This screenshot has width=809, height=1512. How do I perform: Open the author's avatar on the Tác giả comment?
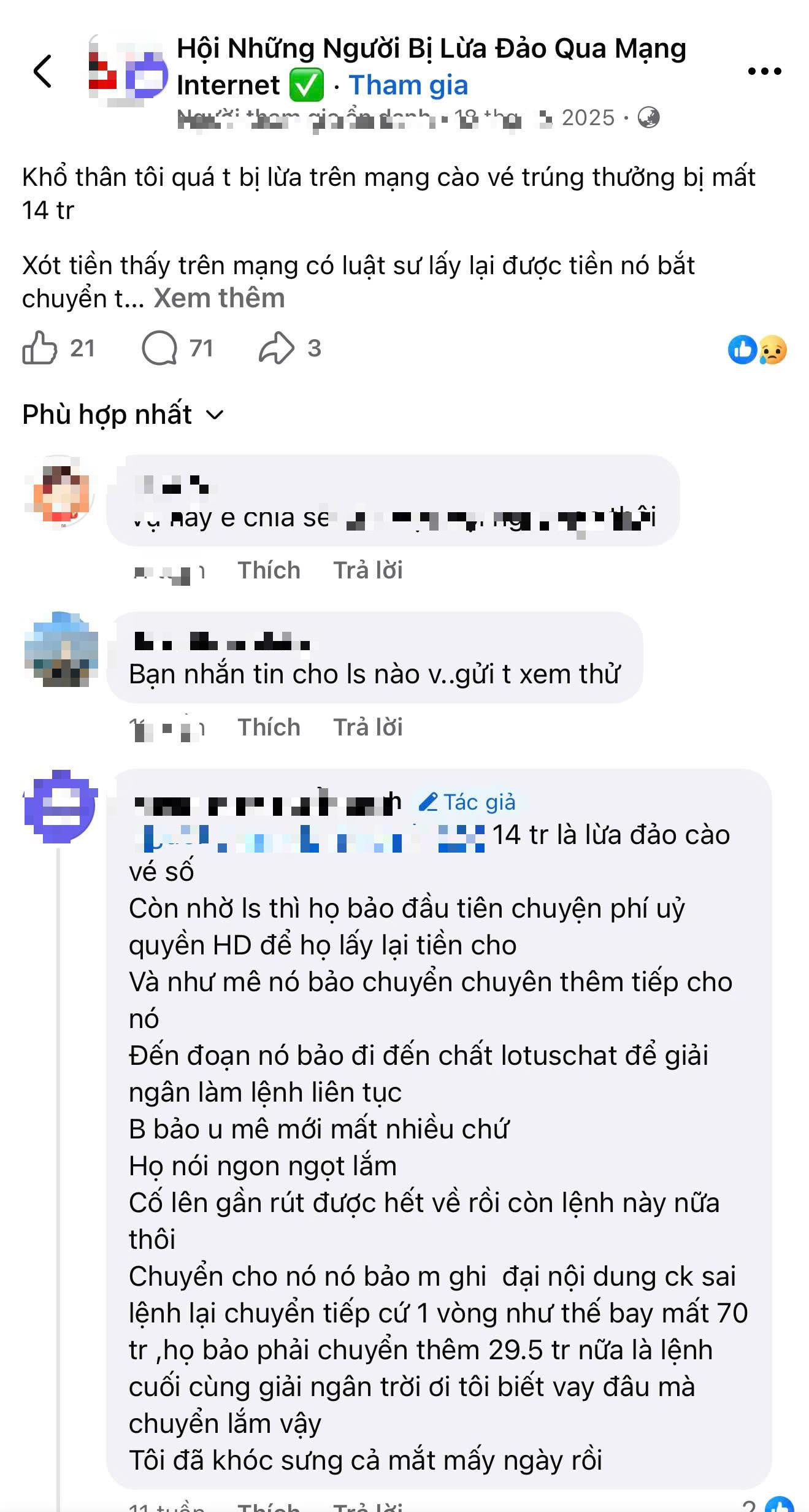pyautogui.click(x=60, y=806)
